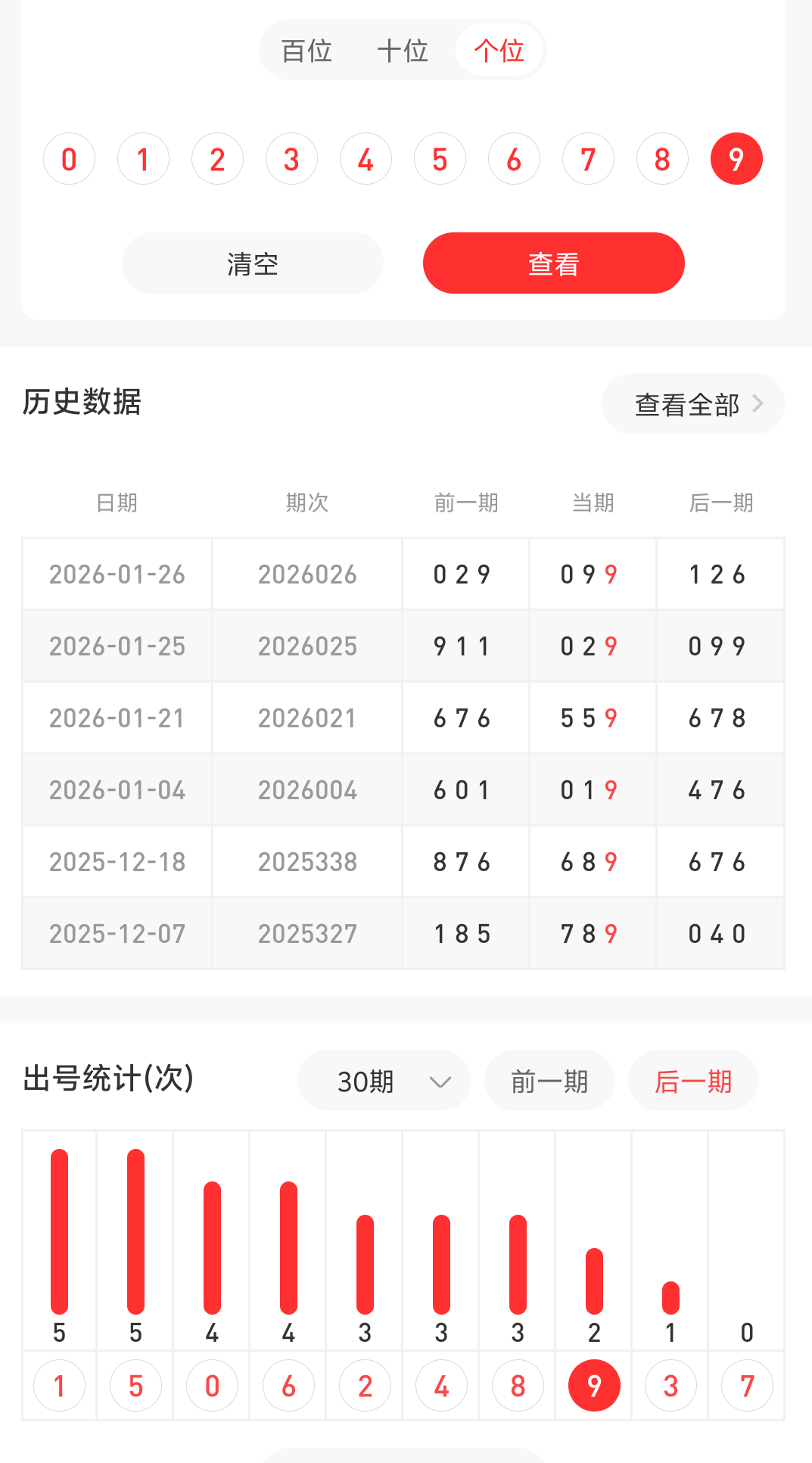This screenshot has height=1463, width=812.
Task: Toggle the selected red 9 under the chart
Action: click(x=593, y=1385)
